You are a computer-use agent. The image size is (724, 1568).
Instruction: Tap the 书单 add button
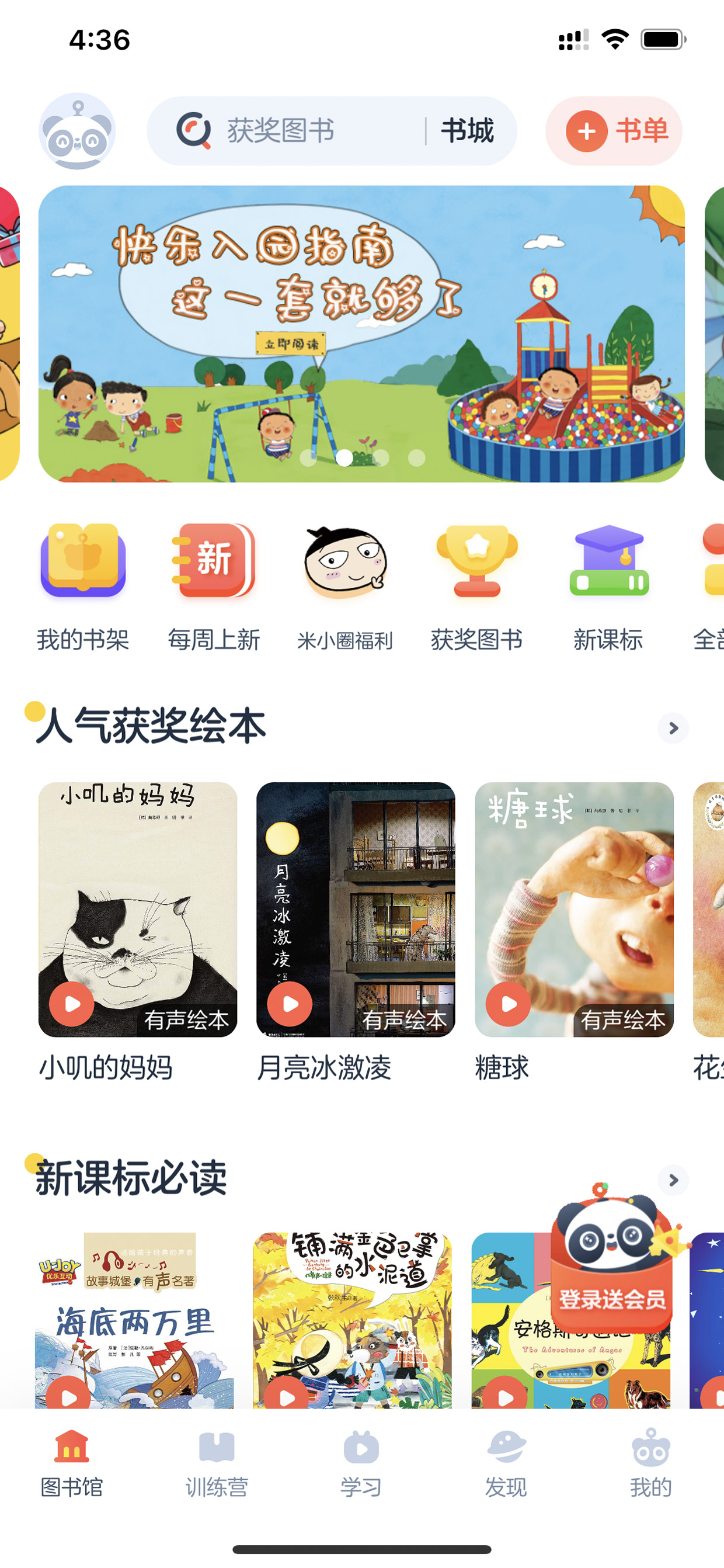[x=614, y=131]
